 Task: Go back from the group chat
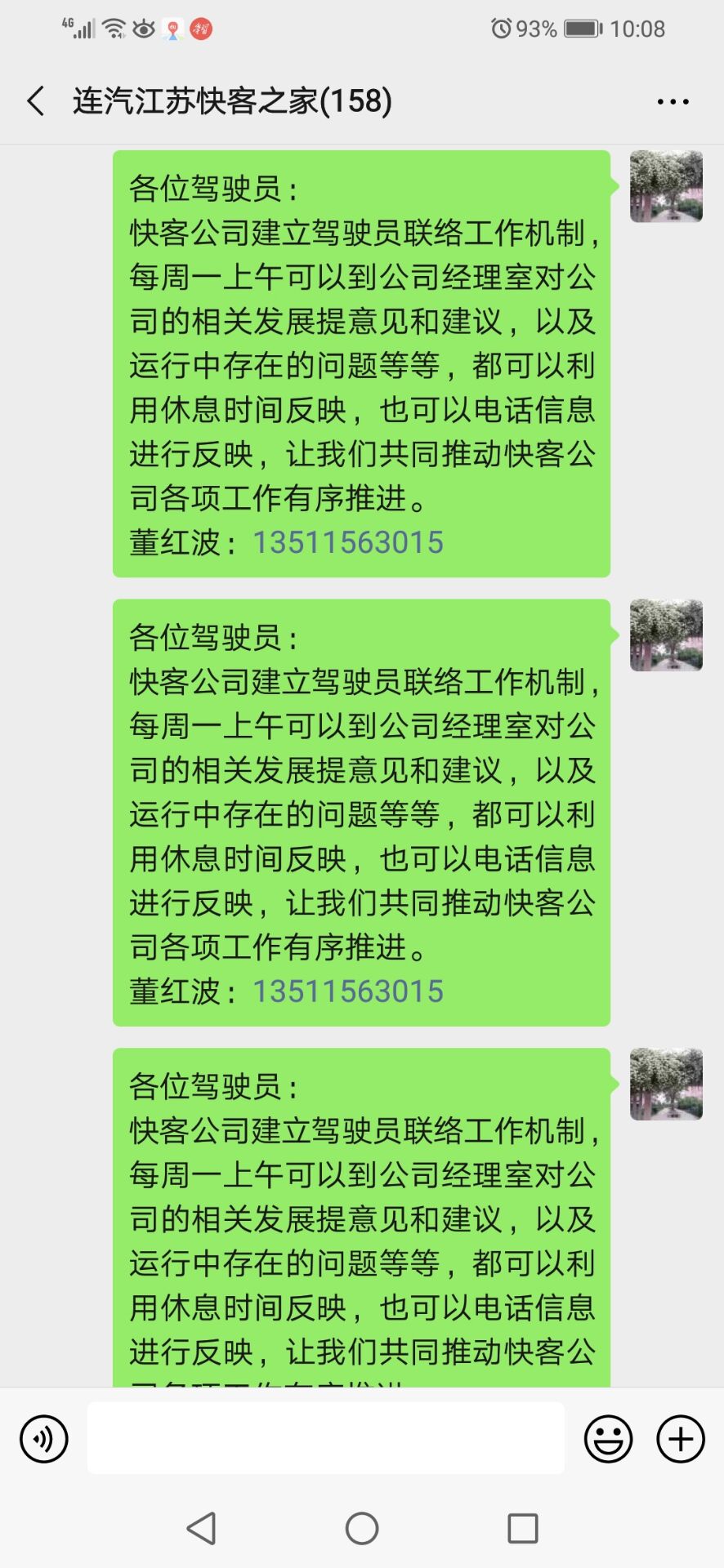point(36,101)
